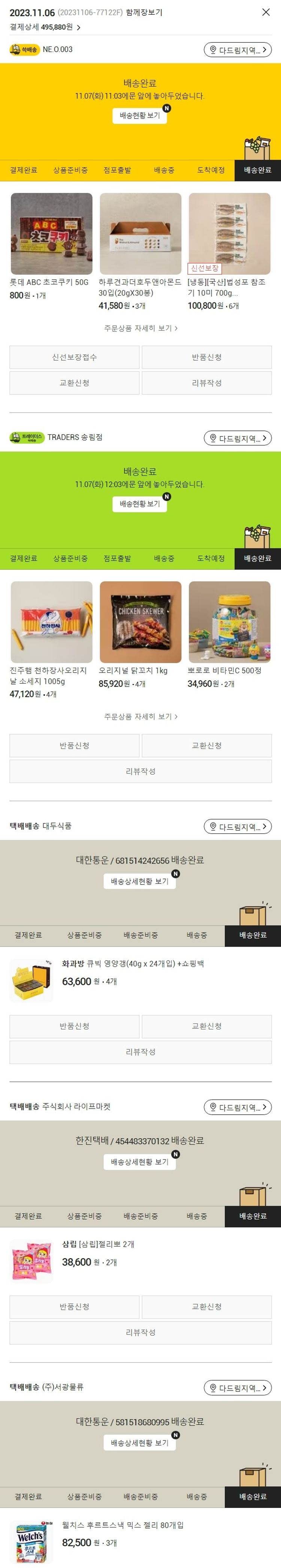Write a review for NE.O.003 order
281x1568 pixels.
pos(207,383)
